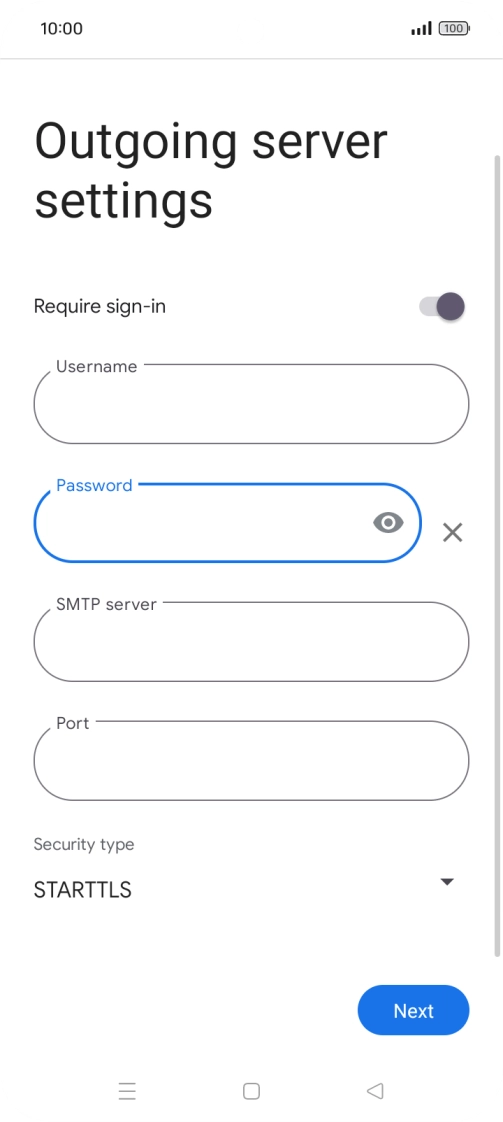The image size is (503, 1122).
Task: Go back using system navigation
Action: (x=375, y=1091)
